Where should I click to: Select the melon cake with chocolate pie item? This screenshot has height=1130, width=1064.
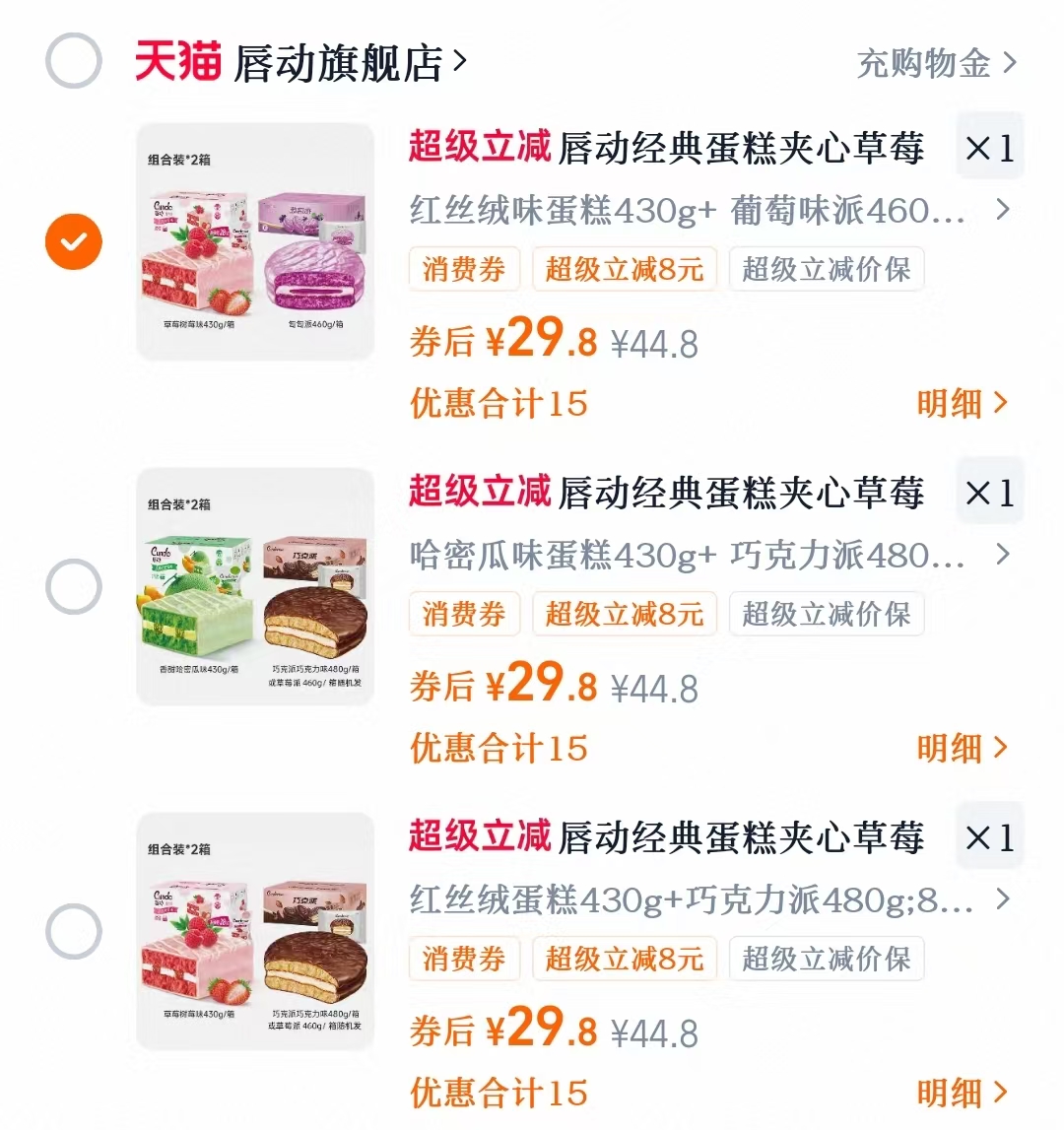(73, 584)
